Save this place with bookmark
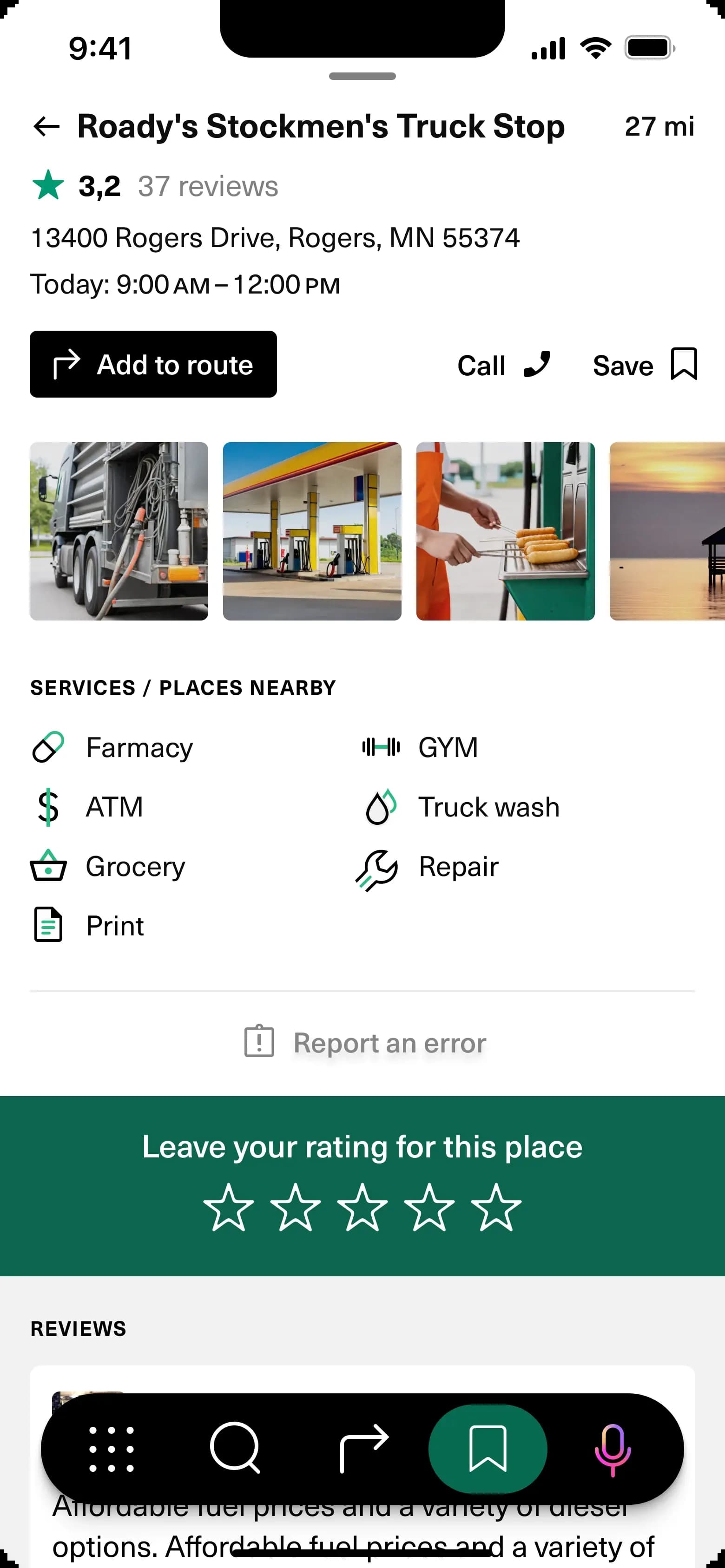The width and height of the screenshot is (725, 1568). [x=645, y=365]
